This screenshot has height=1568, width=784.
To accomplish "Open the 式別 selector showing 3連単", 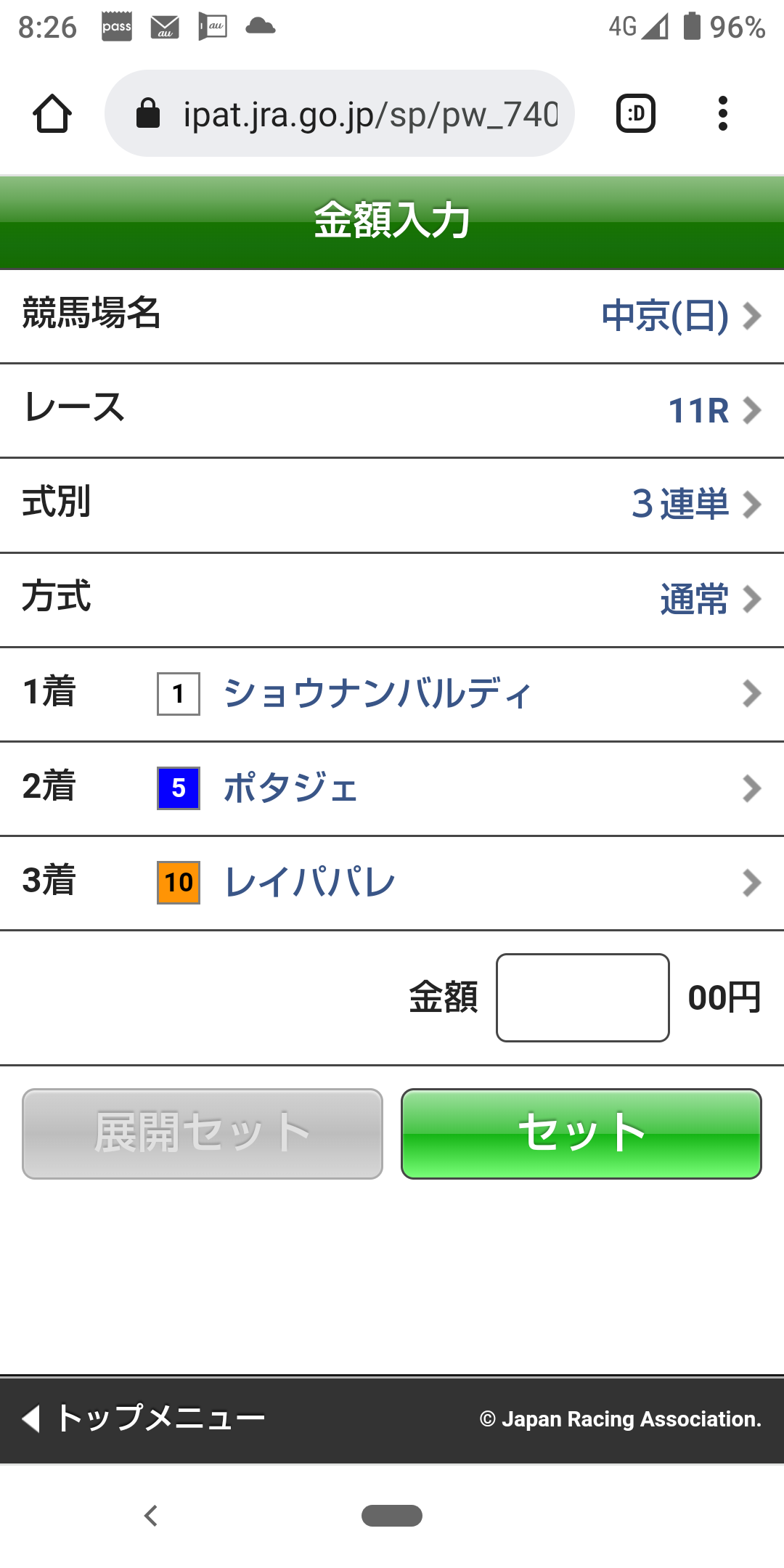I will [x=392, y=504].
